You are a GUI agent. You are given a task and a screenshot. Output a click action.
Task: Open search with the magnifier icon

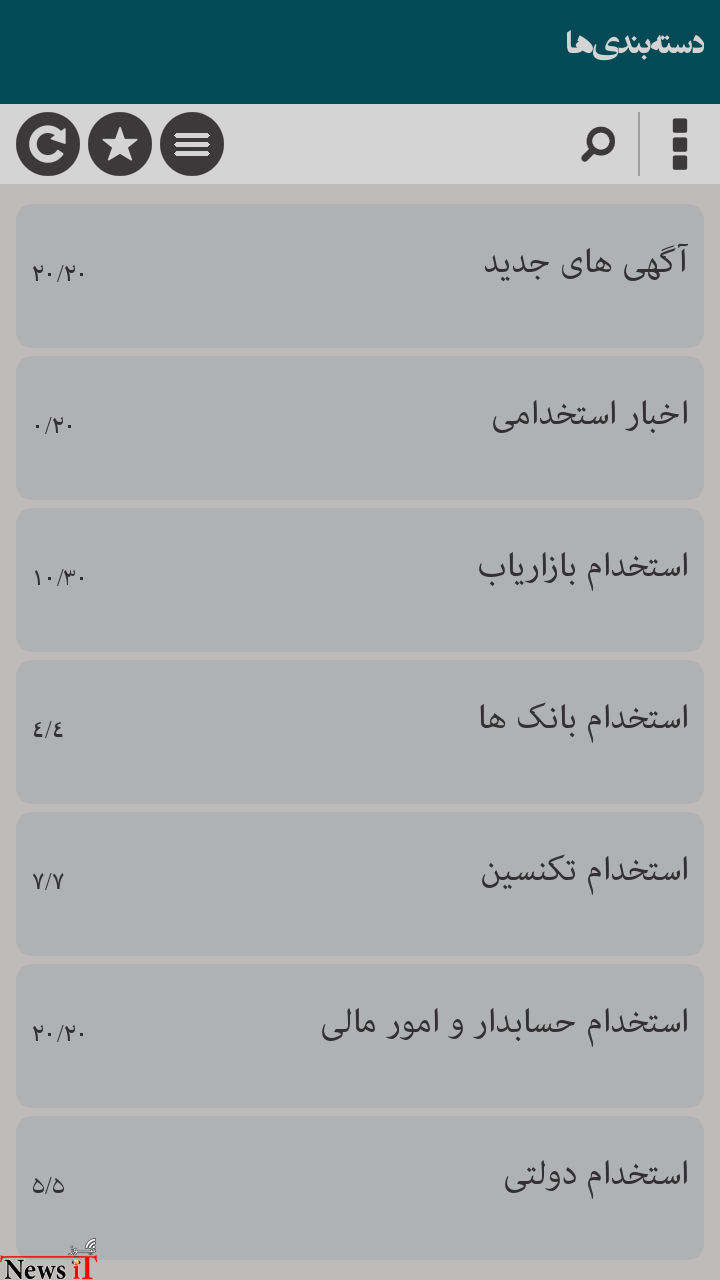[598, 144]
